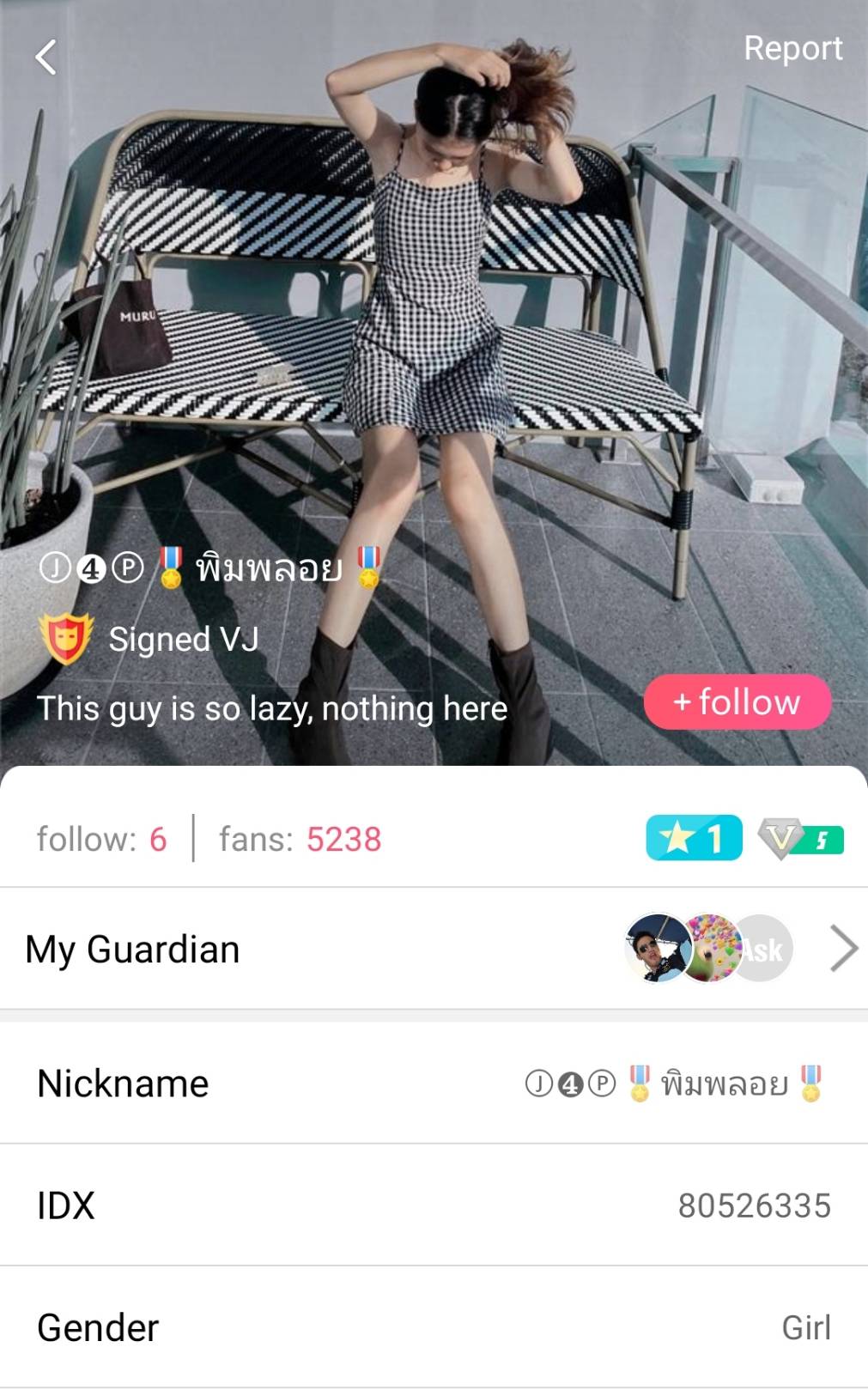Viewport: 868px width, 1390px height.
Task: View the following count
Action: (101, 839)
